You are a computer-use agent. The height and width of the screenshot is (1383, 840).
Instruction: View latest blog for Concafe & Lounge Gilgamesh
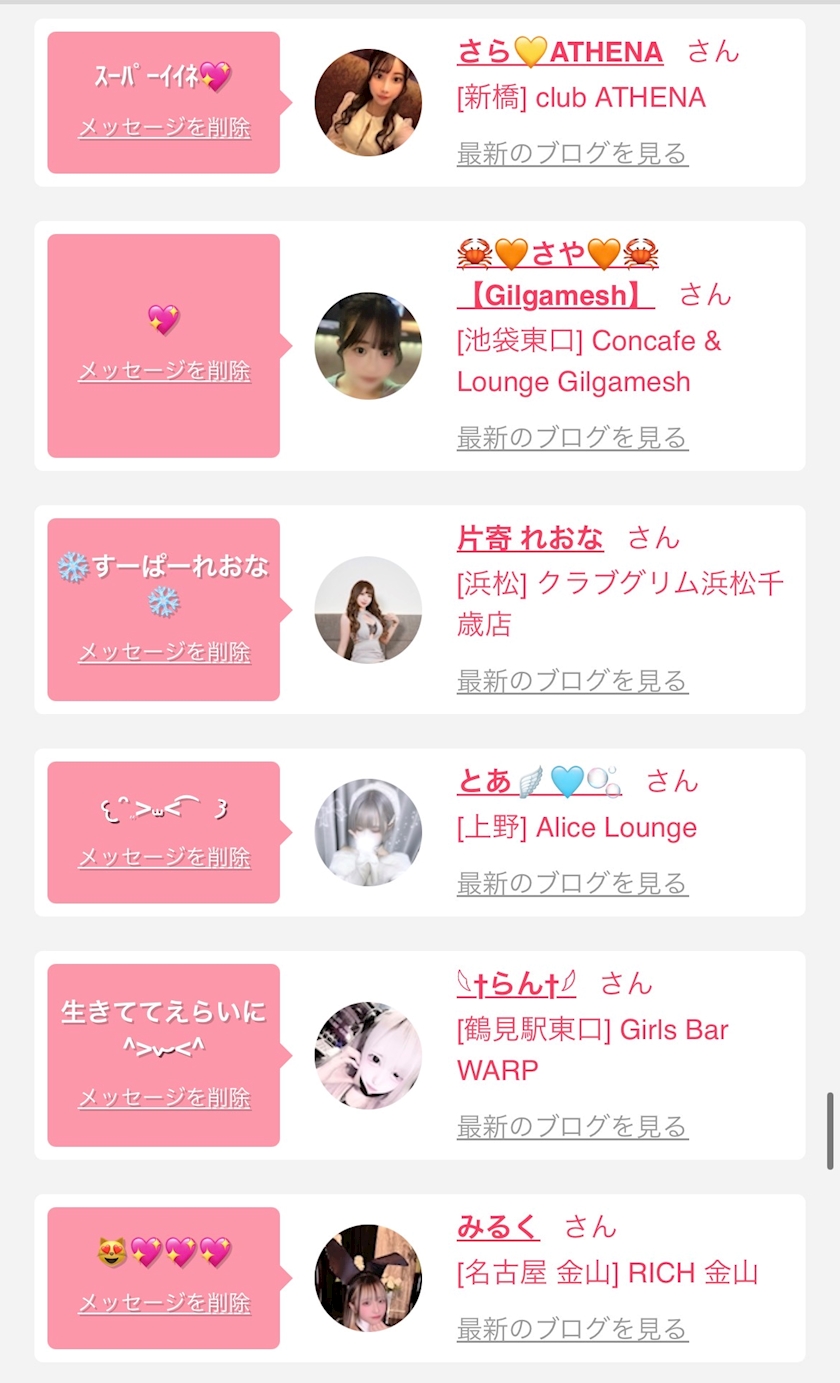(x=572, y=438)
